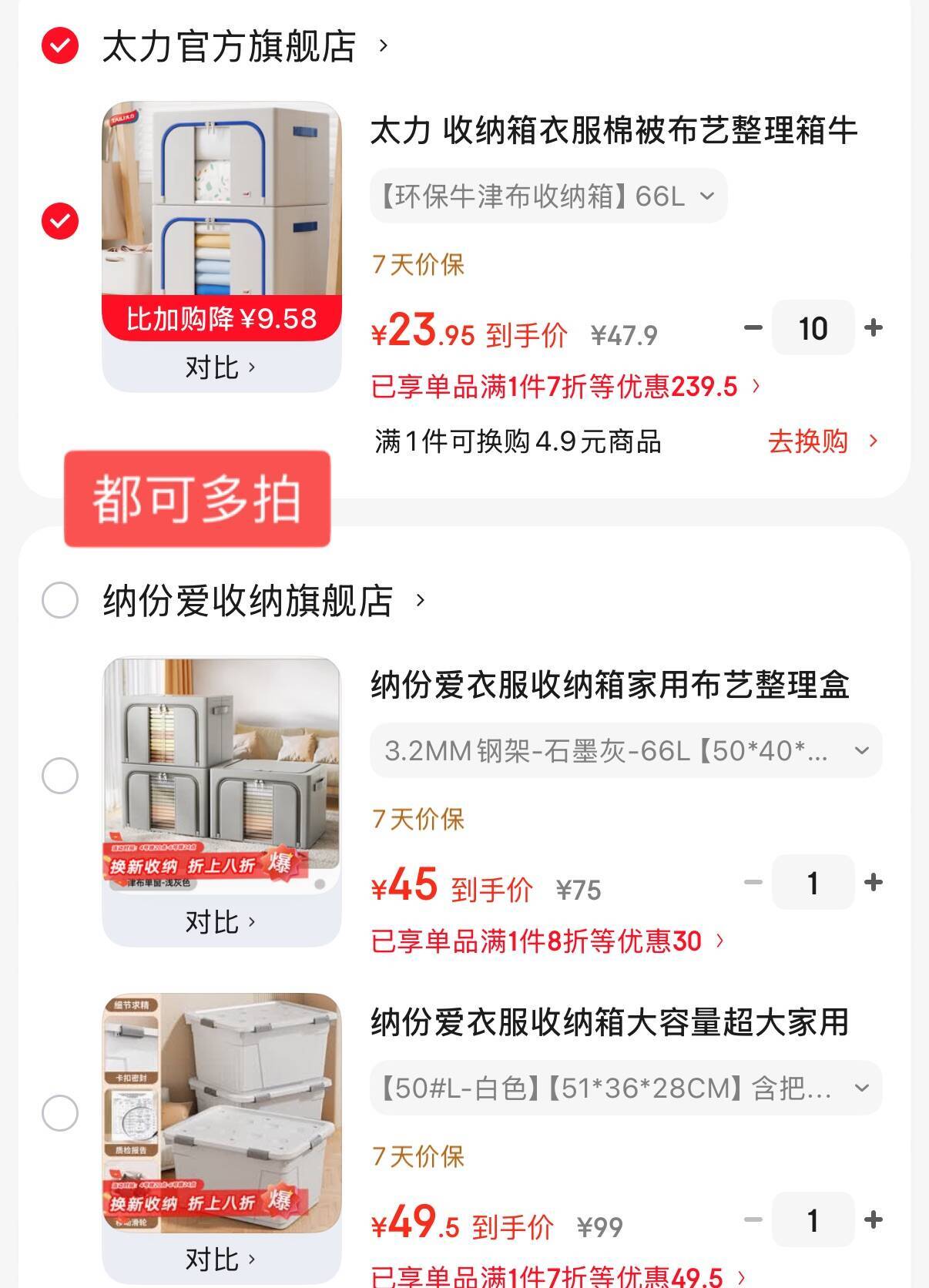This screenshot has height=1288, width=929.
Task: View 已享单品满1件8折等优惠30 discount details
Action: coord(548,941)
